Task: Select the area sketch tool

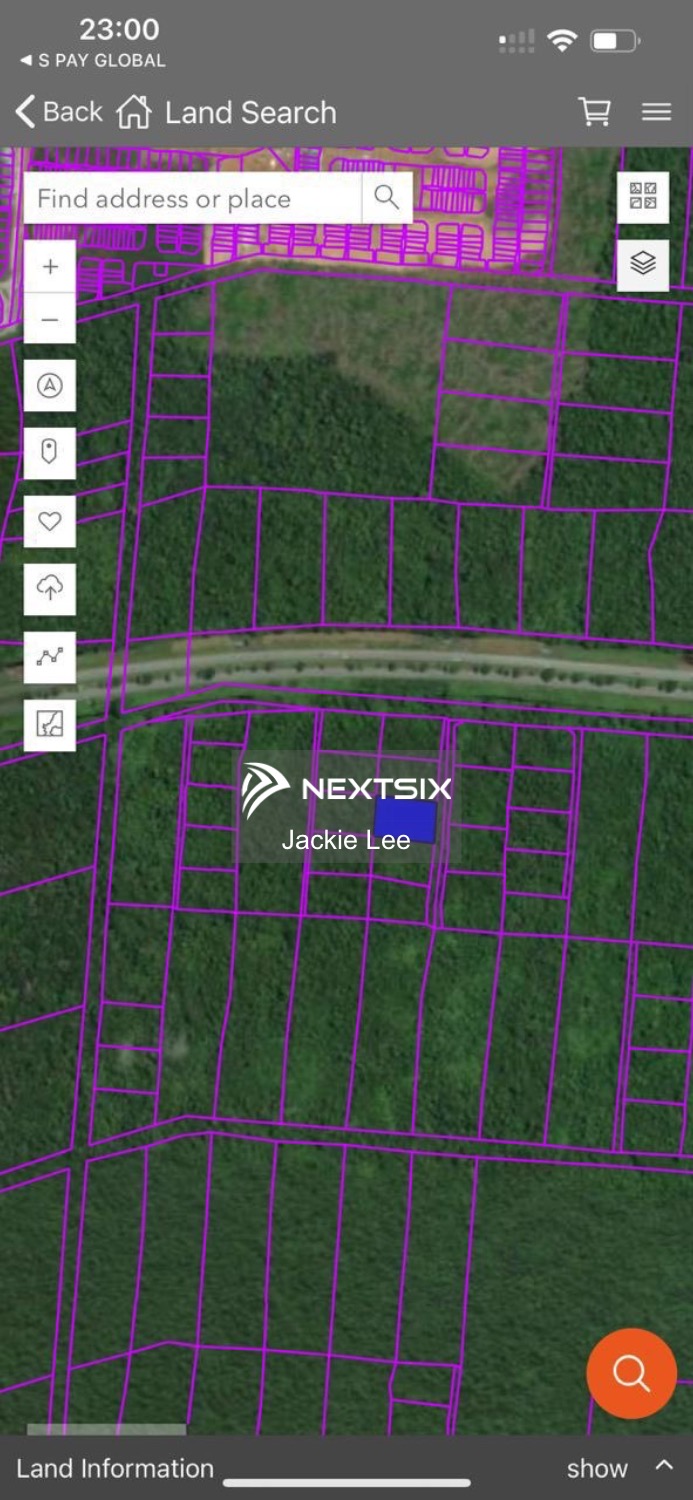Action: 50,725
